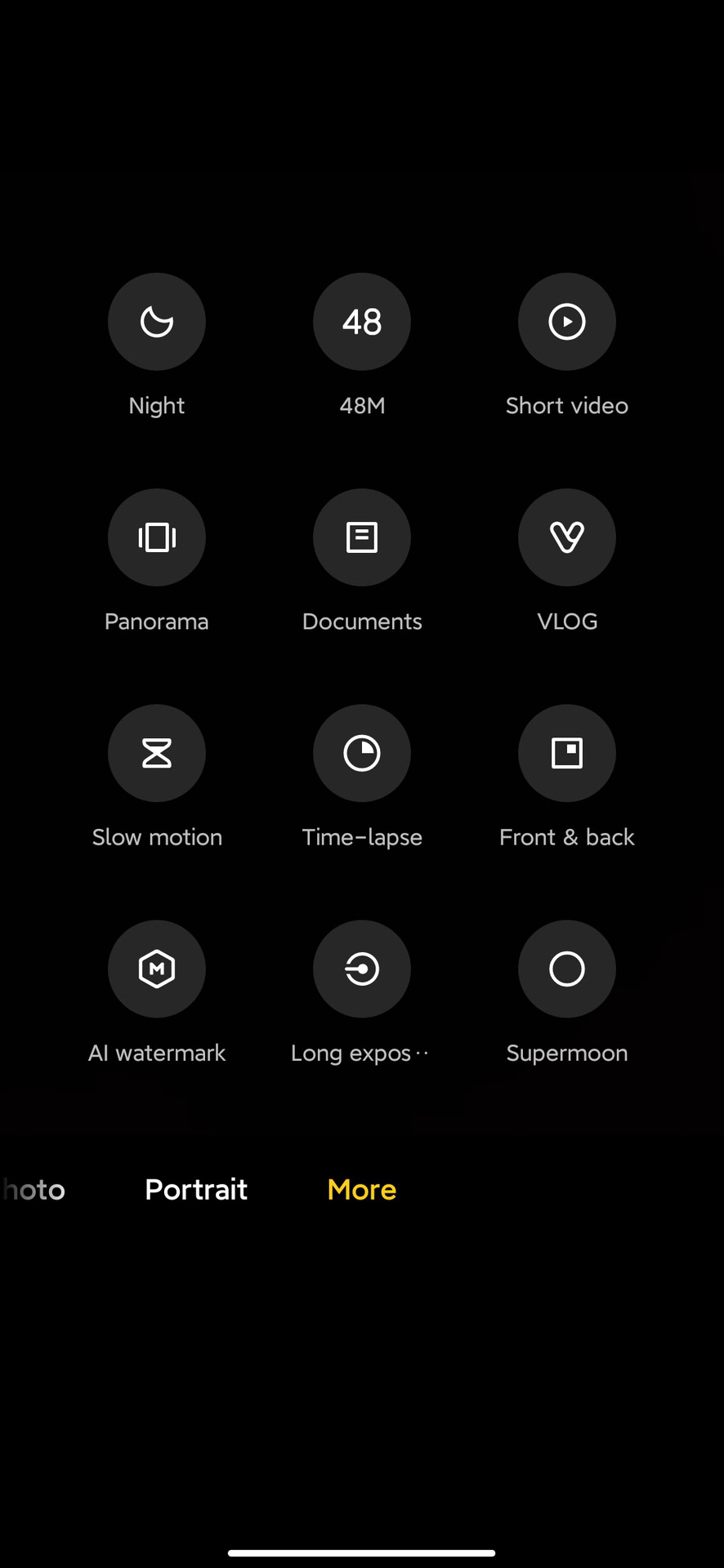
Task: Switch to Panorama shooting
Action: [157, 537]
